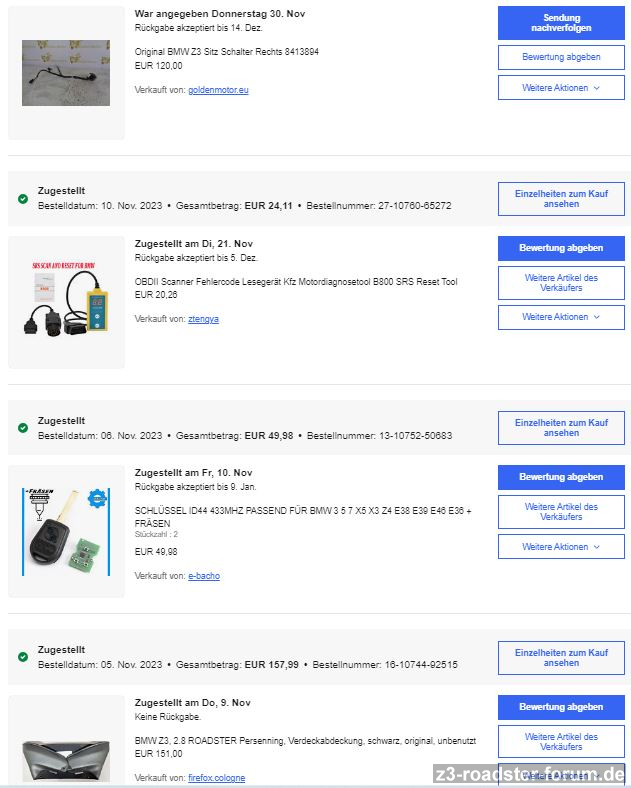View purchase details for order 27-10760-65272
This screenshot has width=631, height=788.
coord(561,199)
